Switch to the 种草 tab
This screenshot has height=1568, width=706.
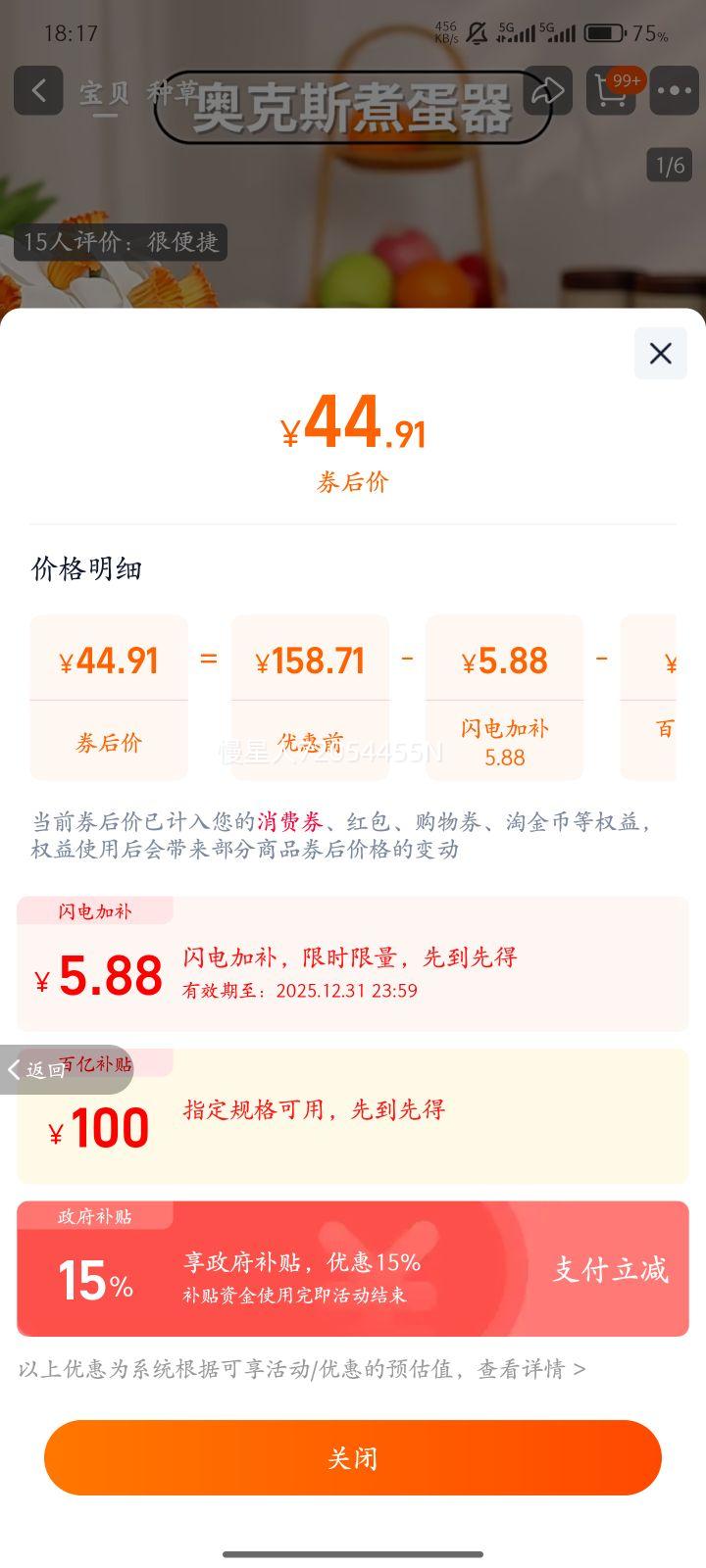coord(172,90)
